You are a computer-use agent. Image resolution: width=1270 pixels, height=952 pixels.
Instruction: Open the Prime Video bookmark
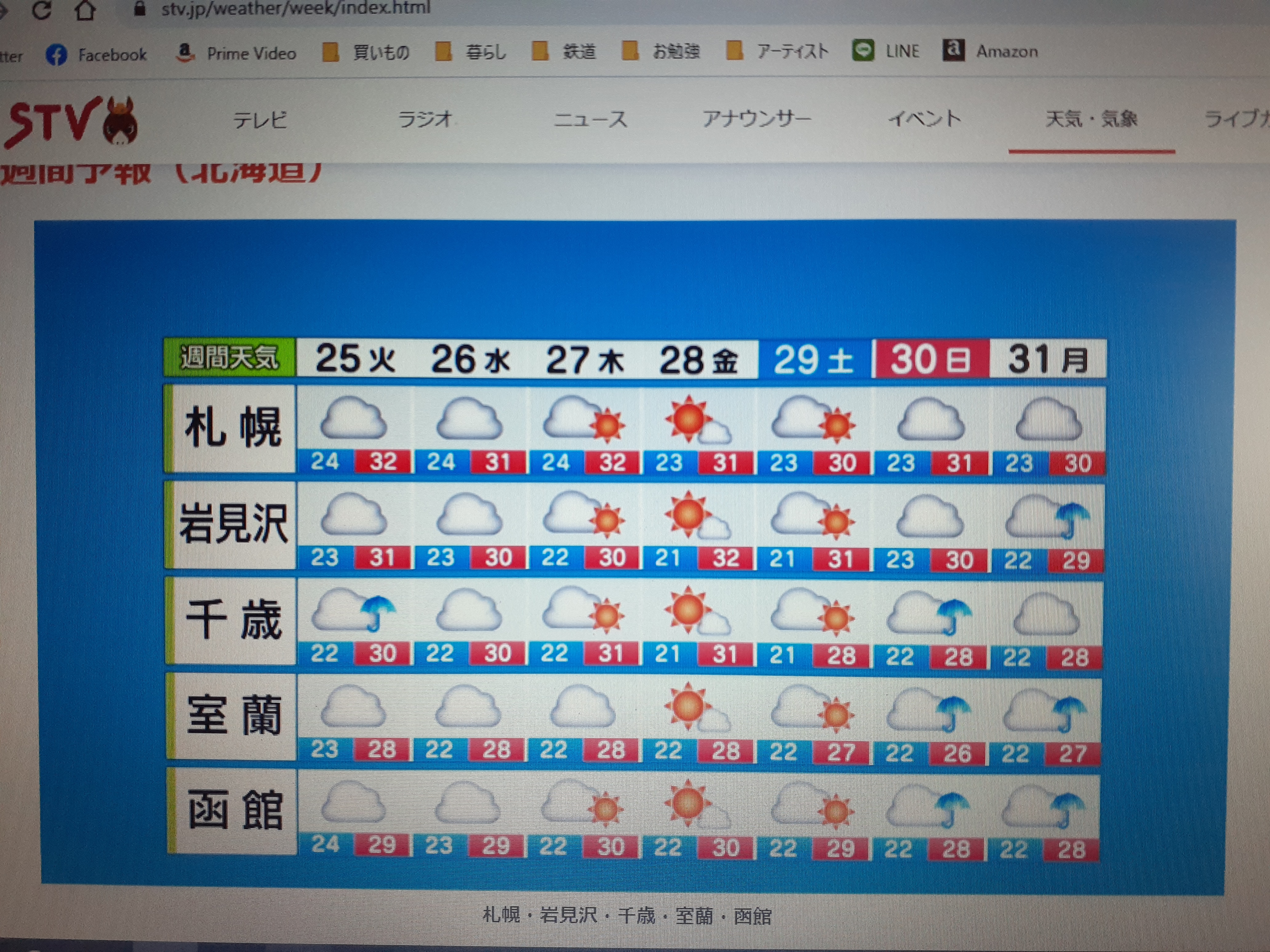[x=237, y=54]
